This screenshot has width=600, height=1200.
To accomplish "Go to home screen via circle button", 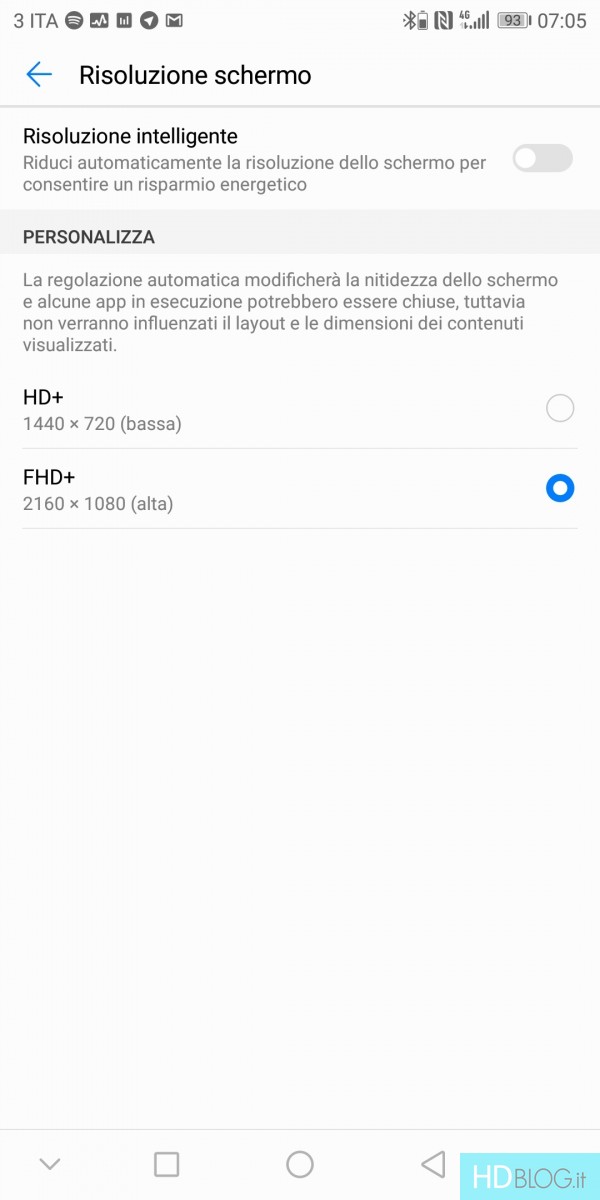I will coord(300,1163).
